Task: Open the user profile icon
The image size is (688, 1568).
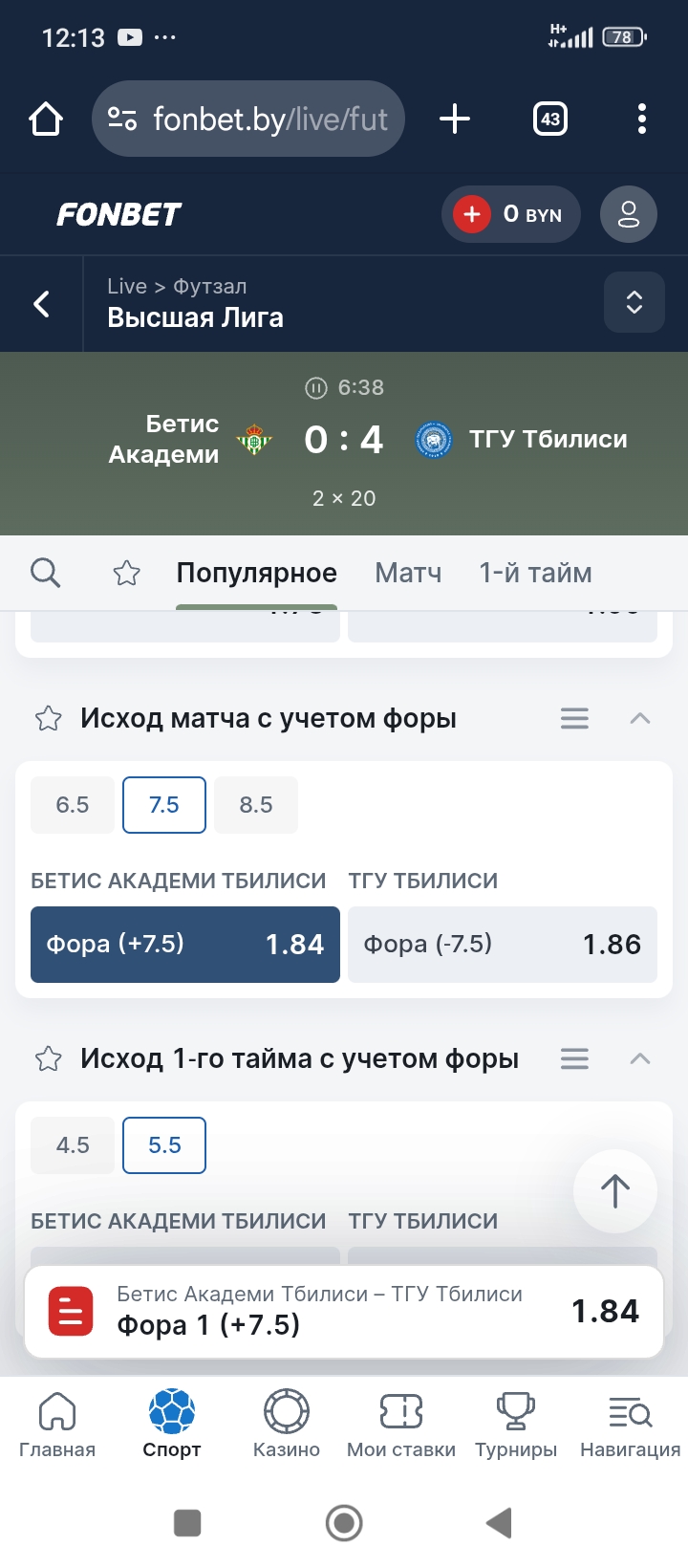Action: [628, 214]
